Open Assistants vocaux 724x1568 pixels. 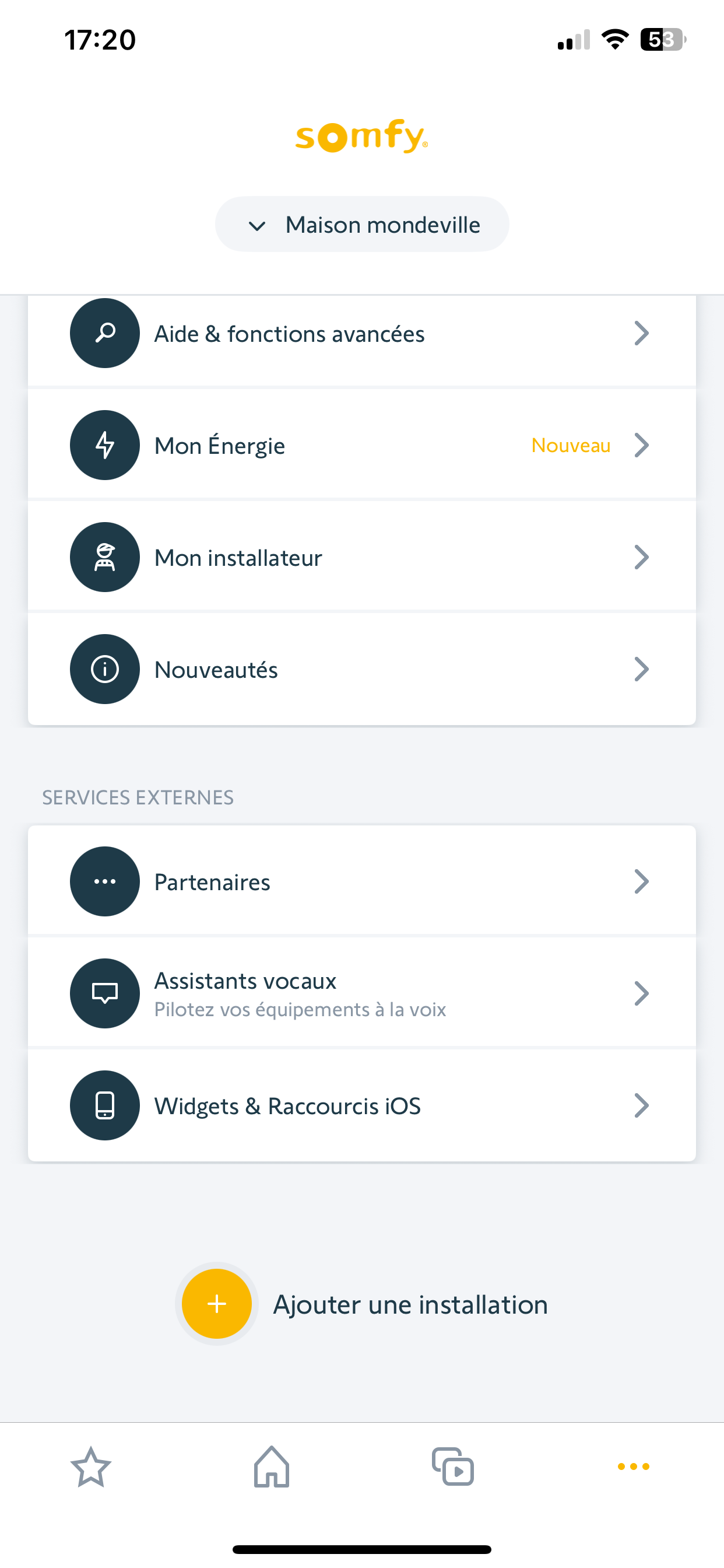361,993
